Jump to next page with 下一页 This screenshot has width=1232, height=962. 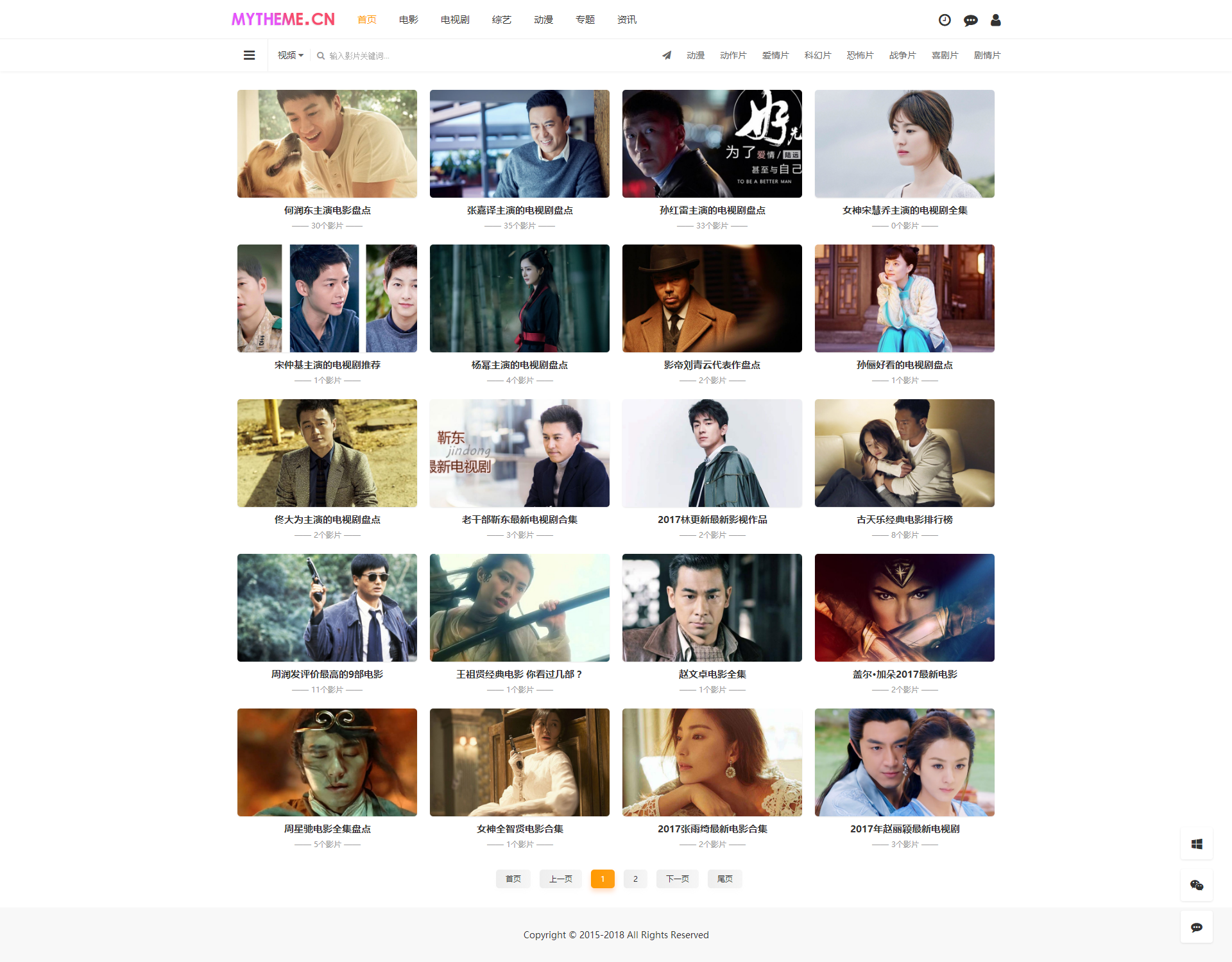point(677,879)
